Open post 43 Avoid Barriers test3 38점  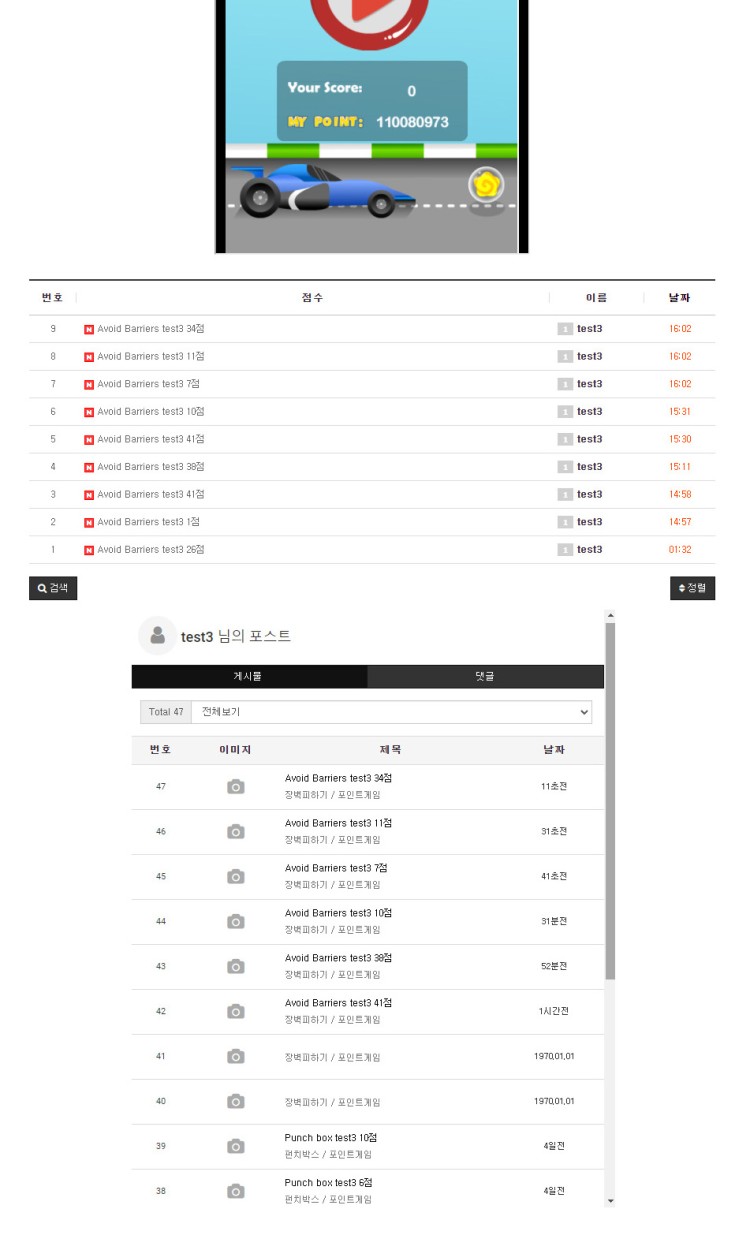[338, 958]
